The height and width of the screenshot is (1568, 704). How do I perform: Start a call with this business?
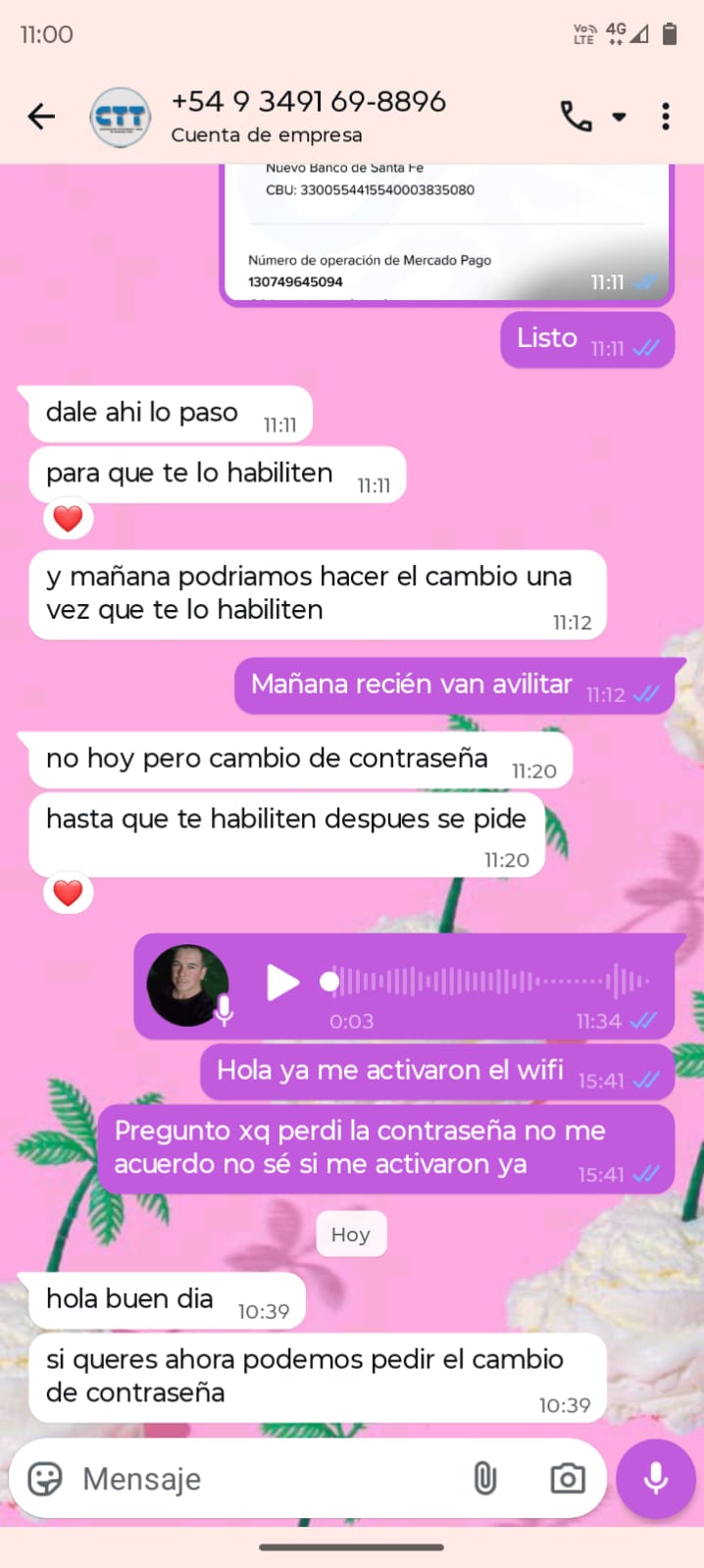577,117
